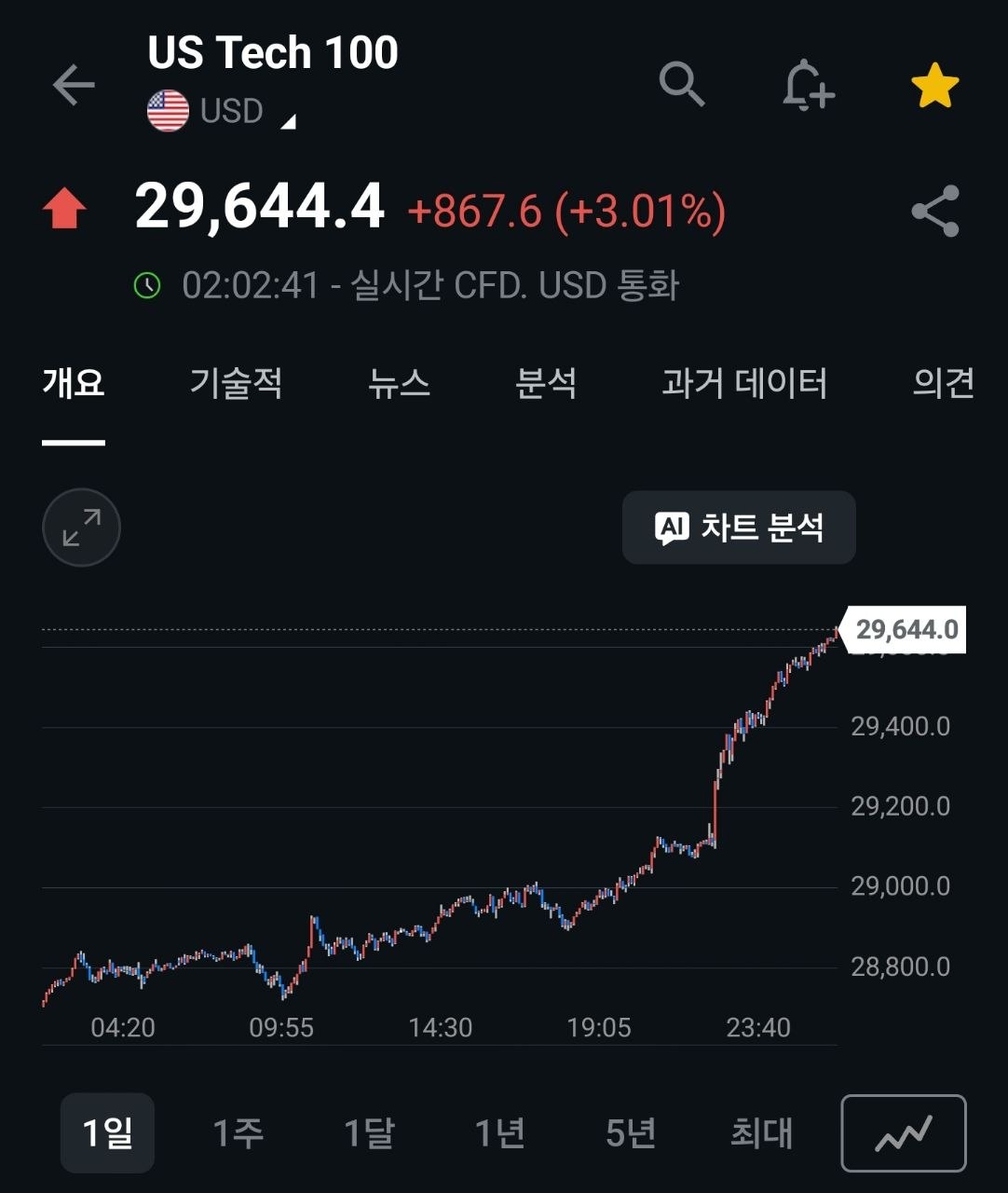Switch to the 기술적 tab
Image resolution: width=1008 pixels, height=1193 pixels.
[x=236, y=382]
